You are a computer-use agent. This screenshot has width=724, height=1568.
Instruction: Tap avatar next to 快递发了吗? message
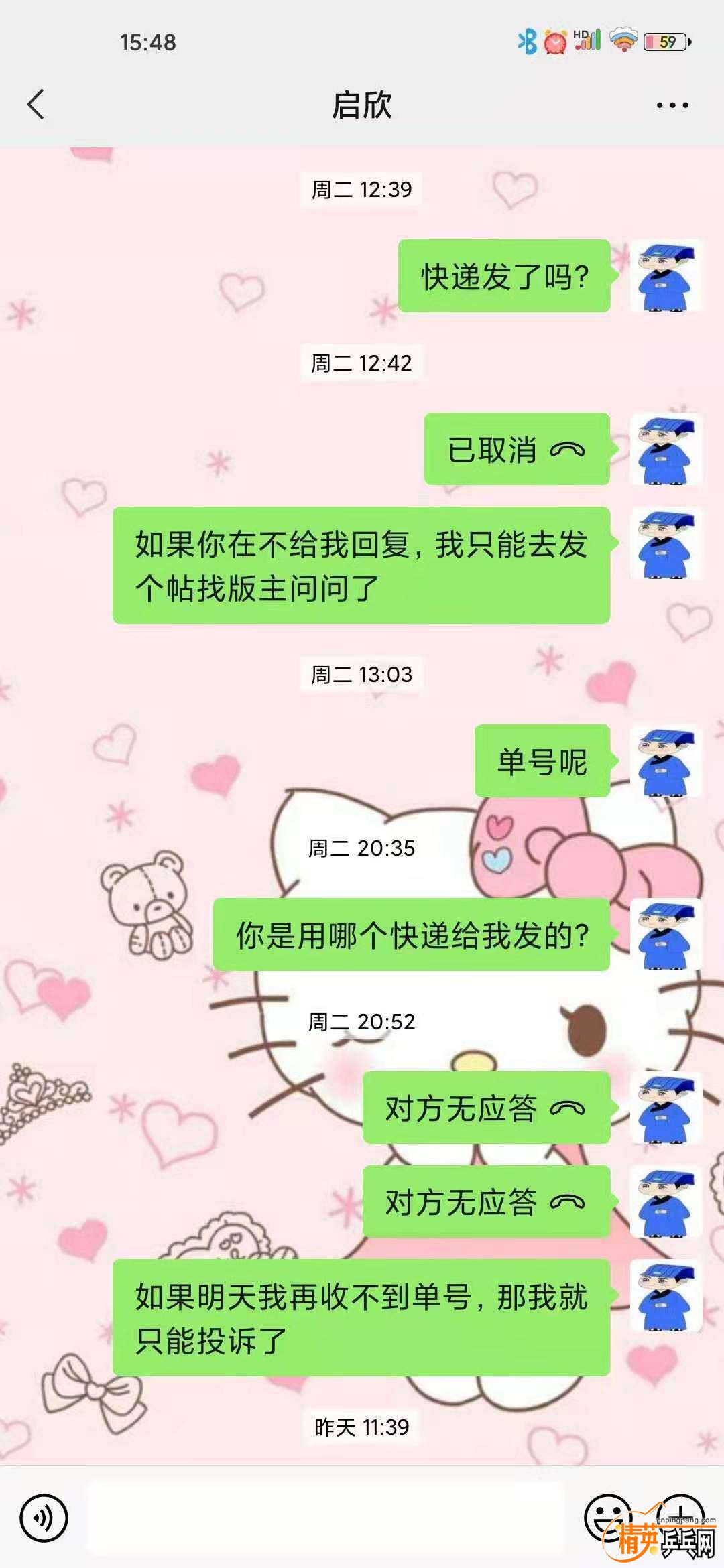click(666, 275)
